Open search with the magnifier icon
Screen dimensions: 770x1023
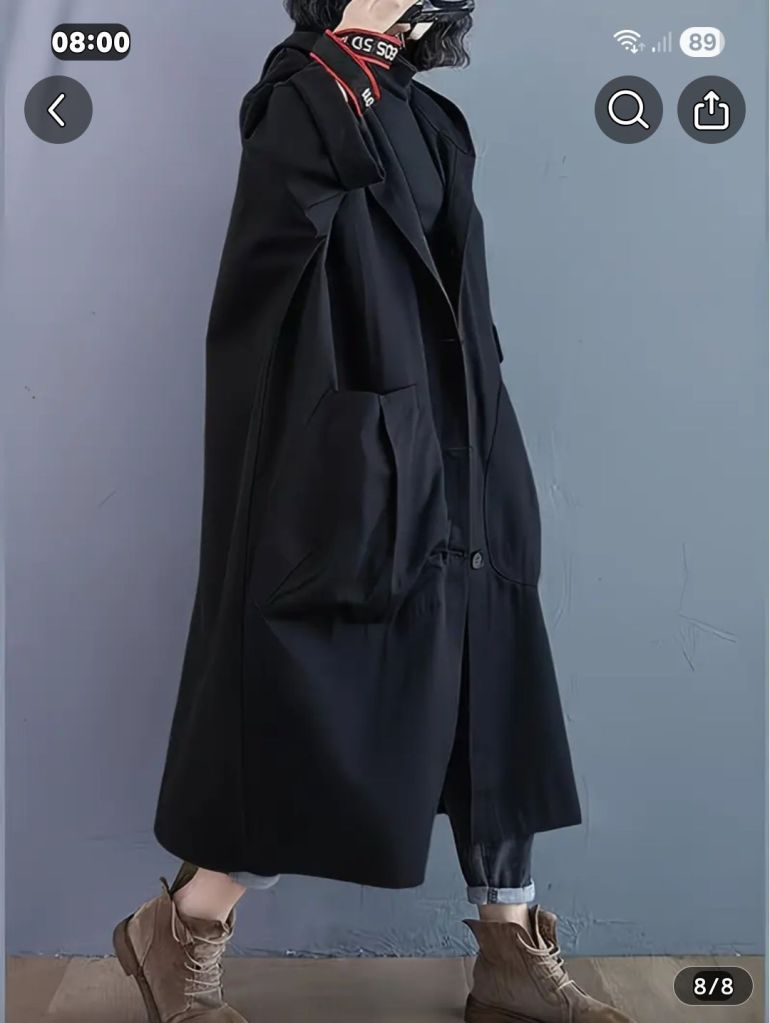tap(628, 110)
